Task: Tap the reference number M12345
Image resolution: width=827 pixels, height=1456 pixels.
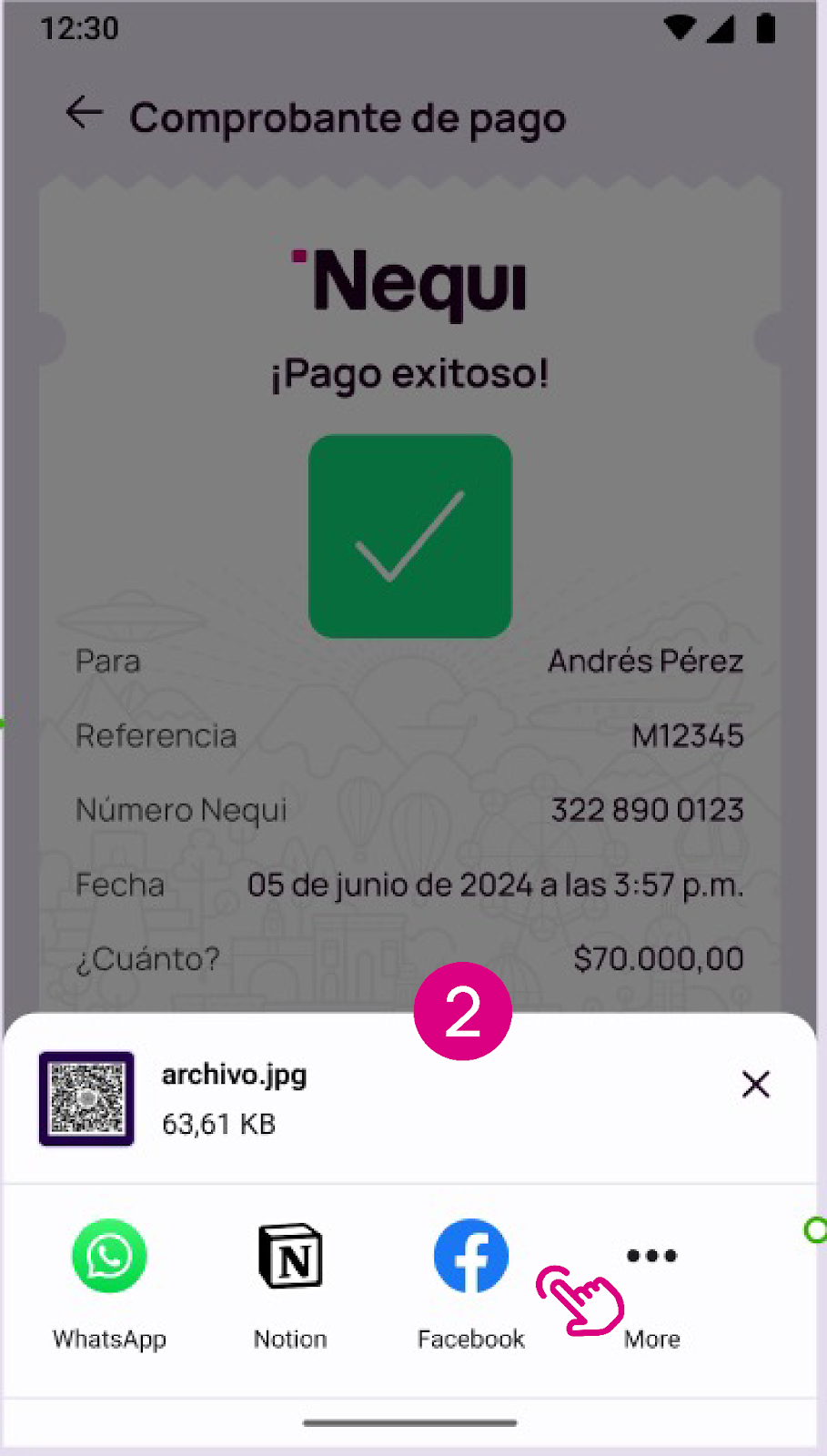Action: point(687,735)
